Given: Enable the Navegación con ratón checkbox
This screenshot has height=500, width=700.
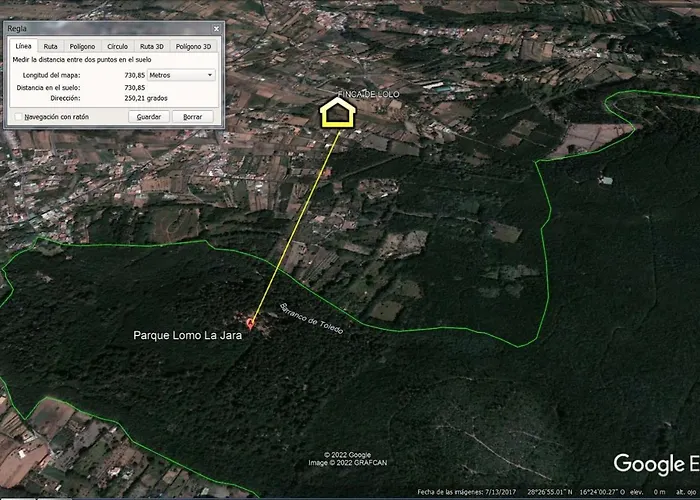Looking at the screenshot, I should pos(19,117).
